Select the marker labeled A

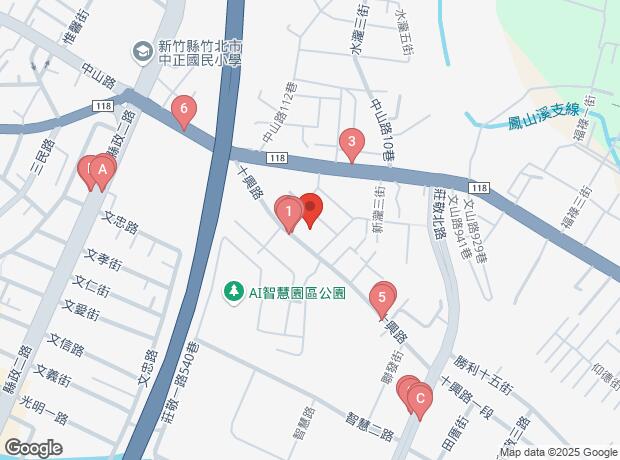(x=102, y=171)
